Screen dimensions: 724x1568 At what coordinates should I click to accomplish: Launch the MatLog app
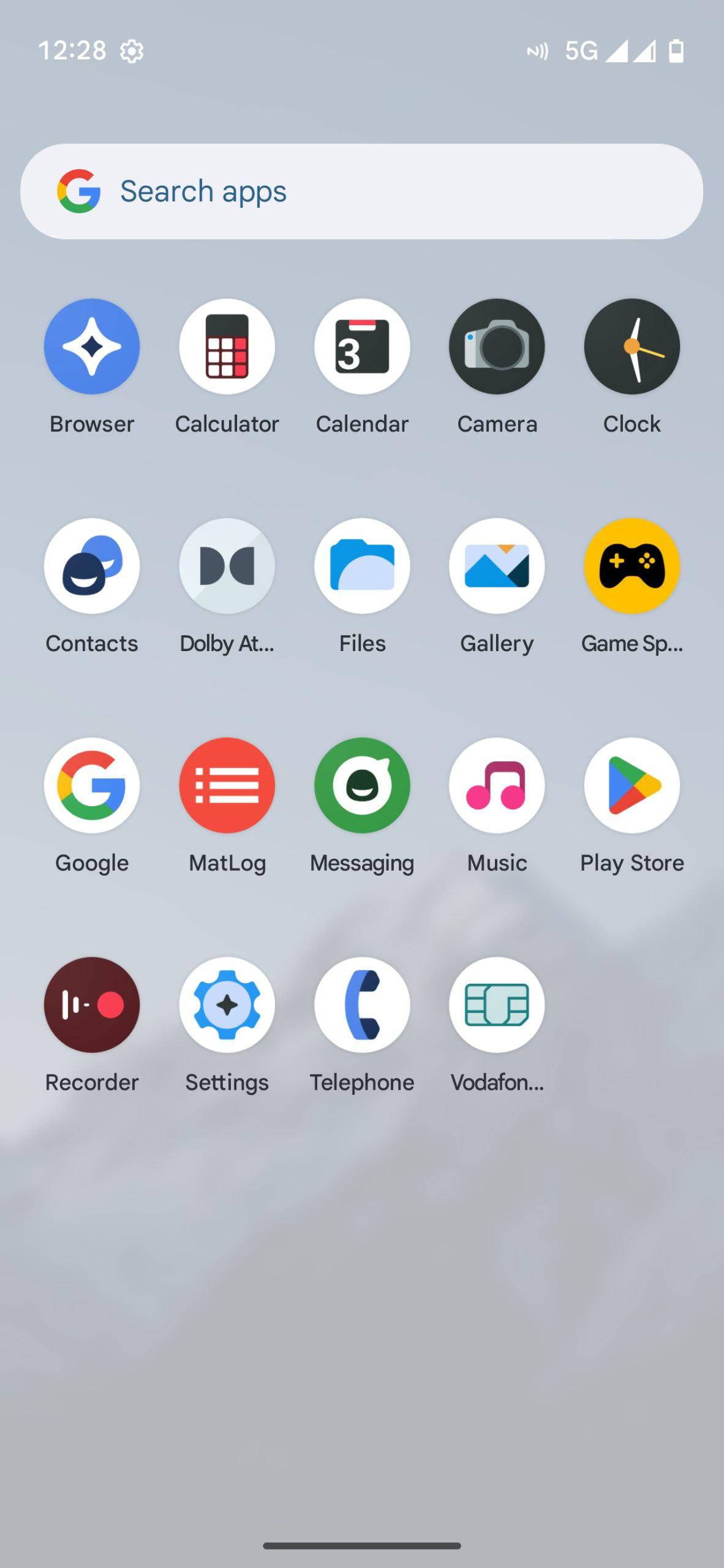tap(227, 785)
